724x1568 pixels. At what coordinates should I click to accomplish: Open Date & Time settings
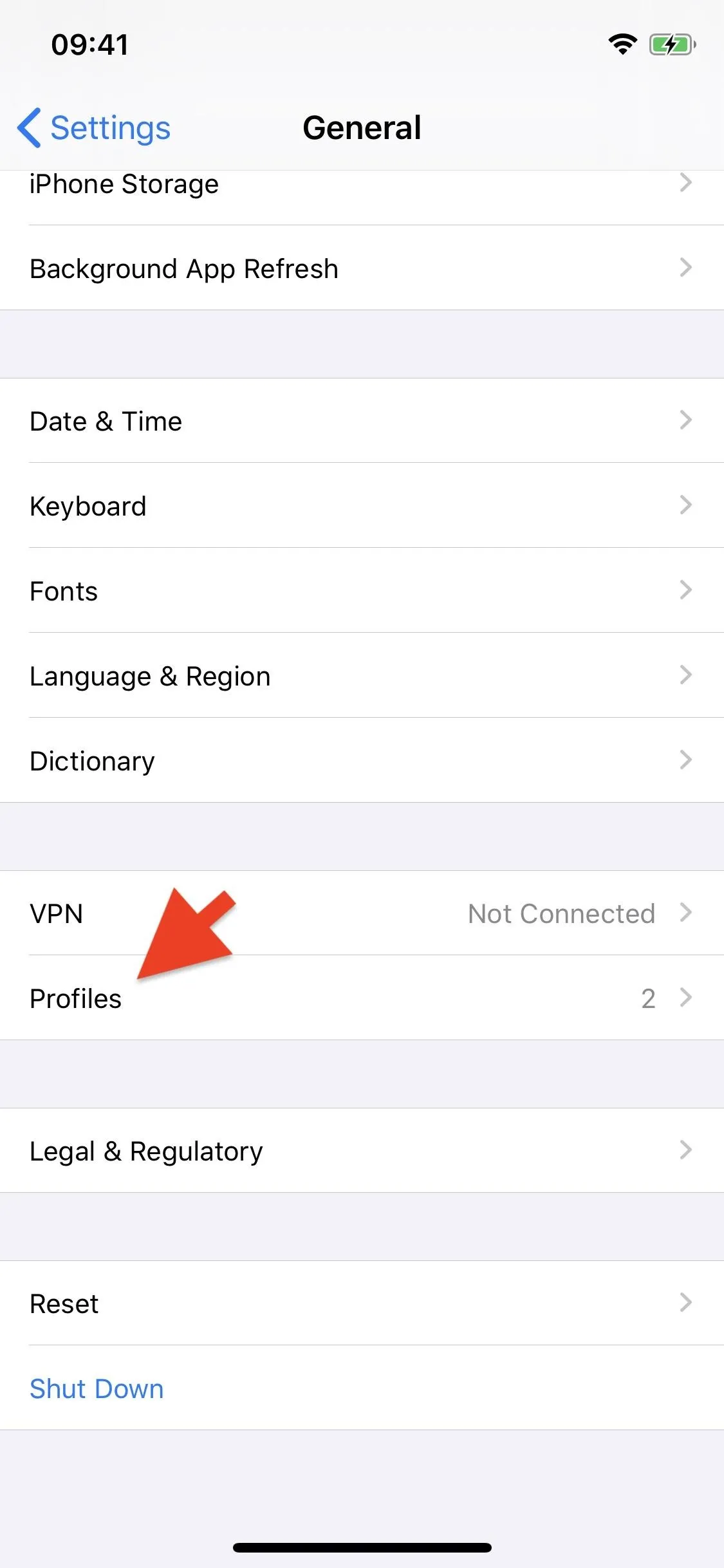[x=362, y=420]
